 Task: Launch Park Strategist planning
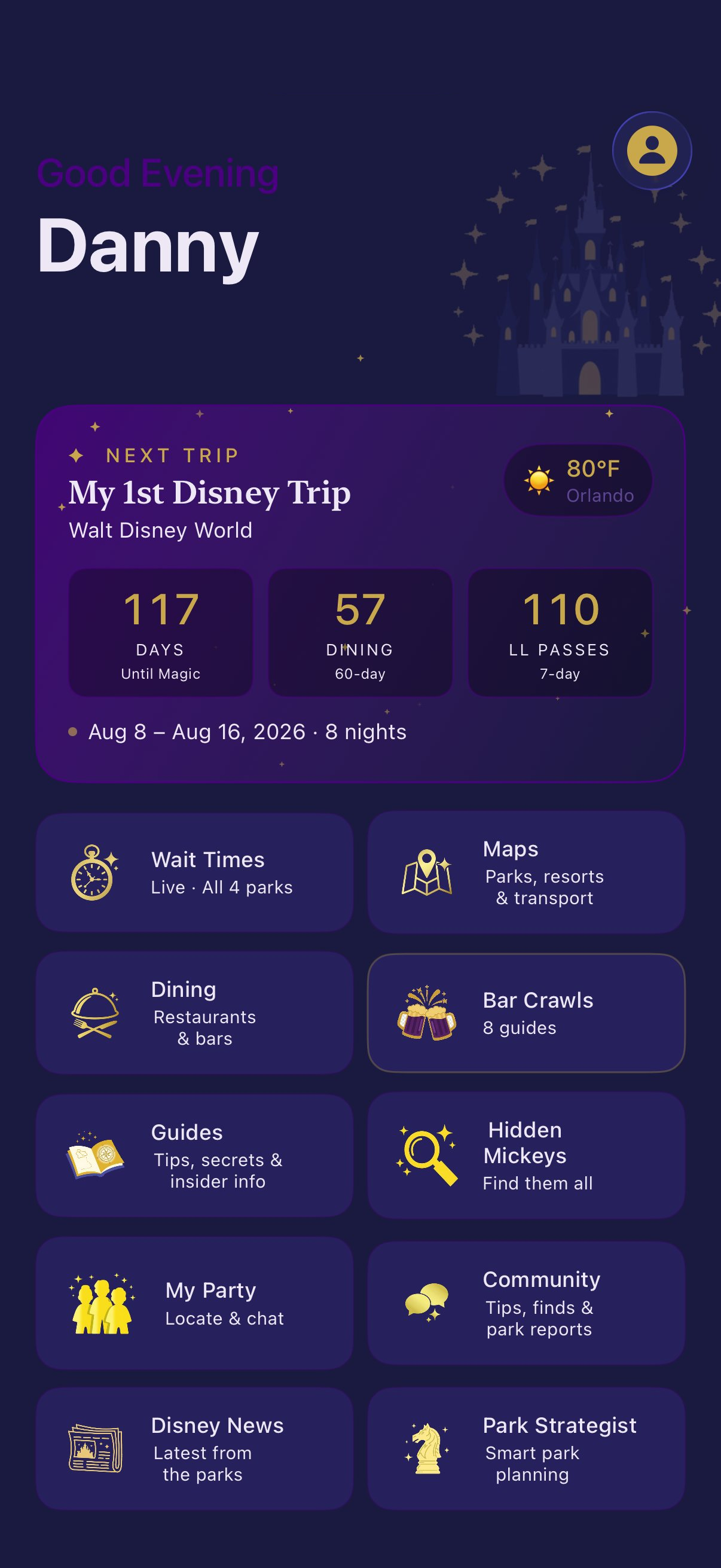[526, 1448]
